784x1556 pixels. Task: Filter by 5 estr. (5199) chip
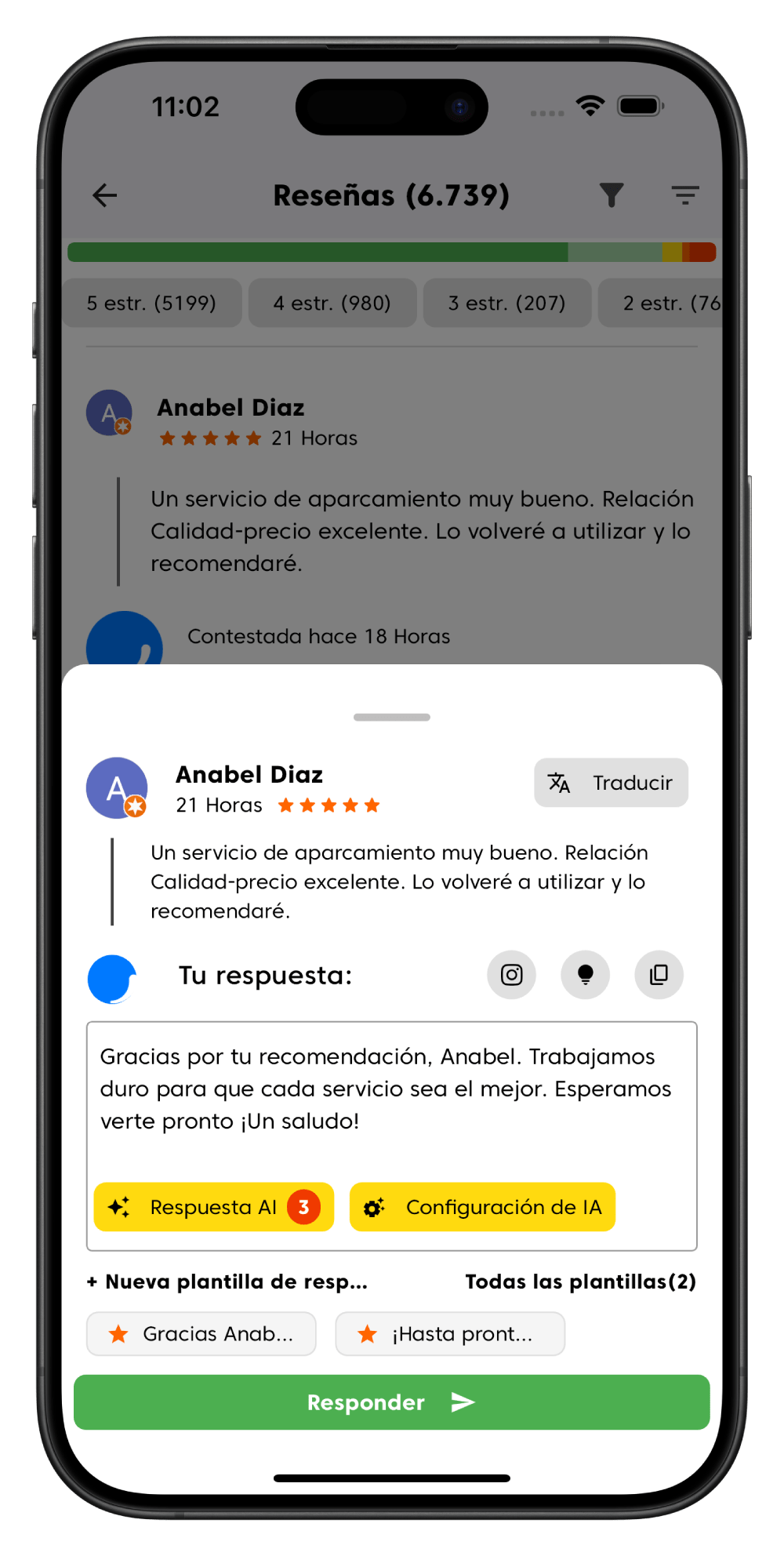152,303
